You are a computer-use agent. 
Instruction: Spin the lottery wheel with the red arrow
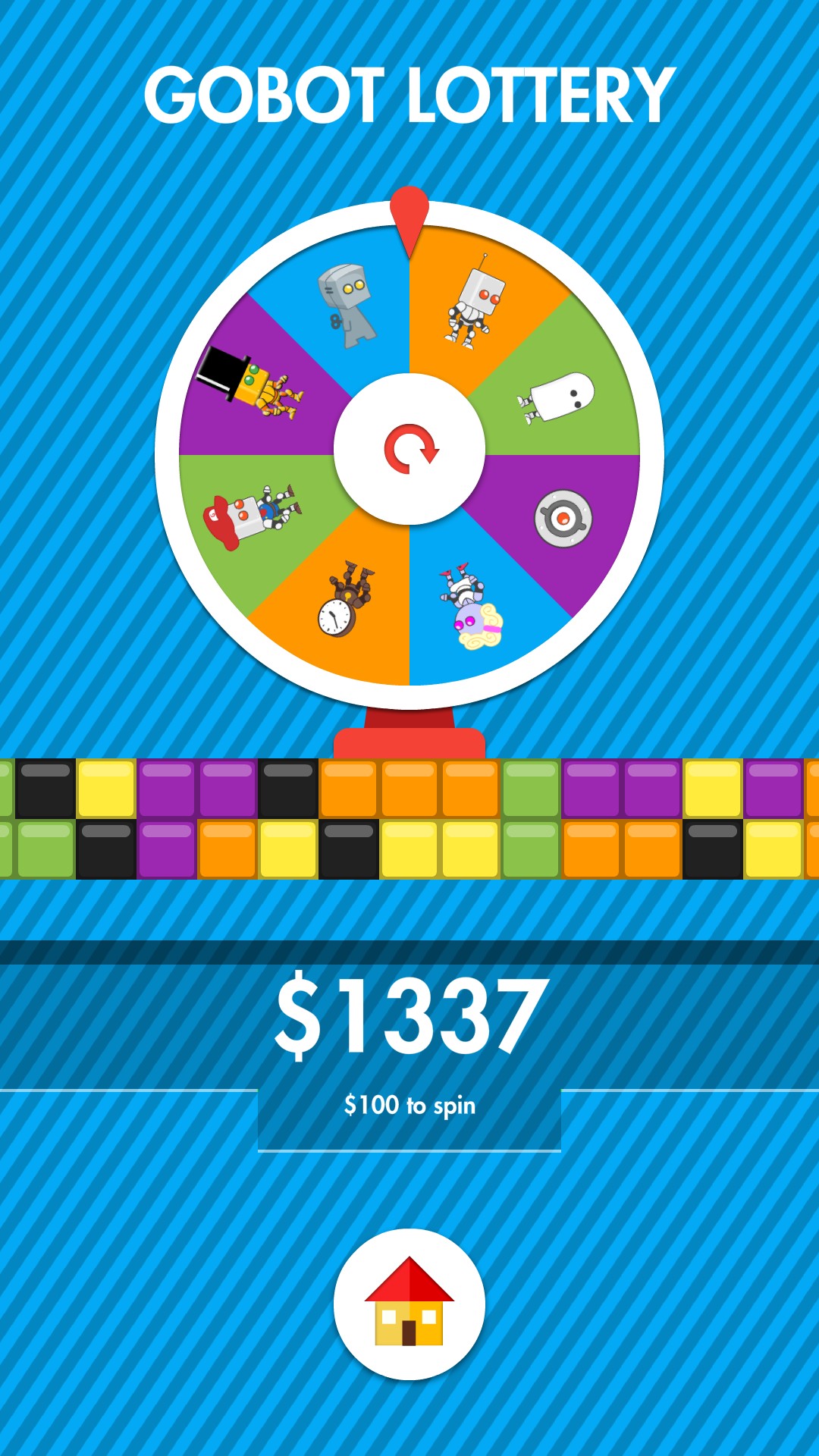coord(409,449)
